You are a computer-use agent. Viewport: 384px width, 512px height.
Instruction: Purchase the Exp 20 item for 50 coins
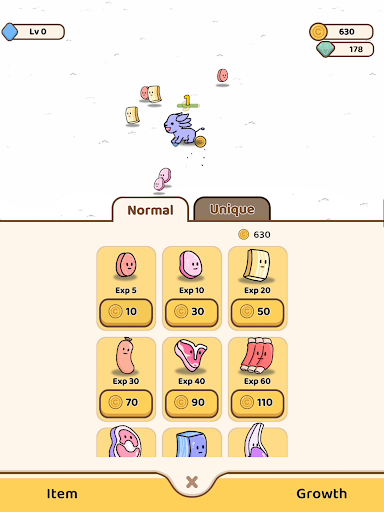point(257,312)
